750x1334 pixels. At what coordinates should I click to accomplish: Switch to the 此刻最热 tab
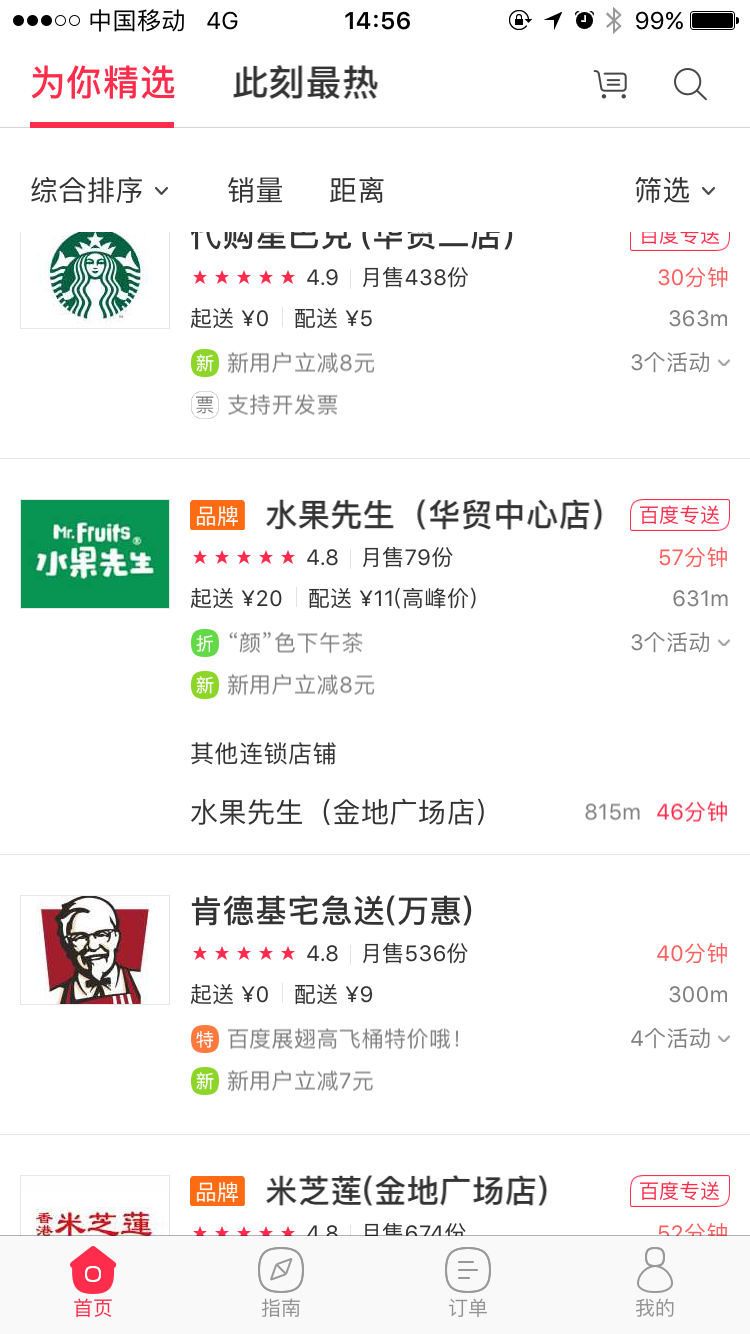(x=305, y=84)
